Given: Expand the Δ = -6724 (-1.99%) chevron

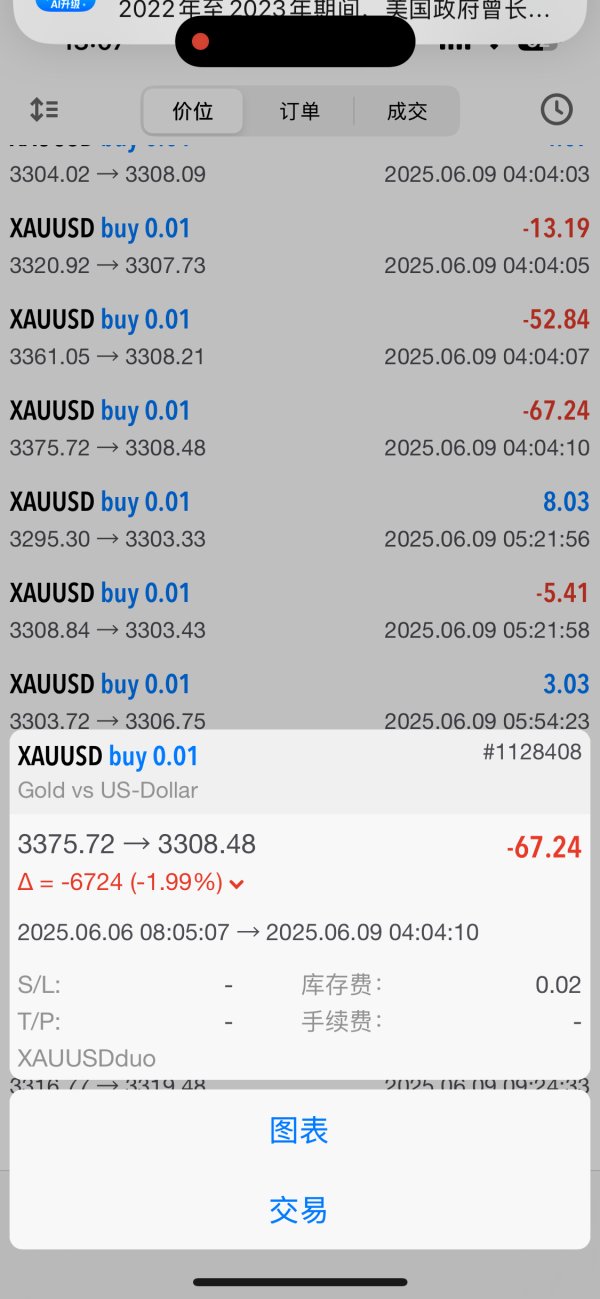Looking at the screenshot, I should point(237,884).
